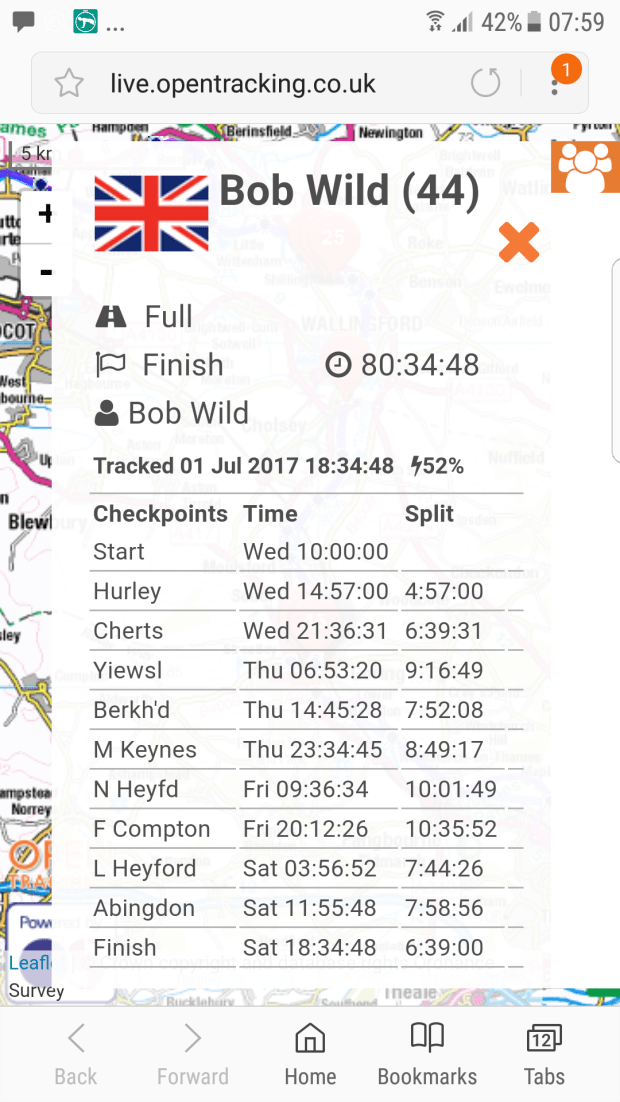The image size is (620, 1102).
Task: Bookmark this page with the star
Action: click(69, 83)
